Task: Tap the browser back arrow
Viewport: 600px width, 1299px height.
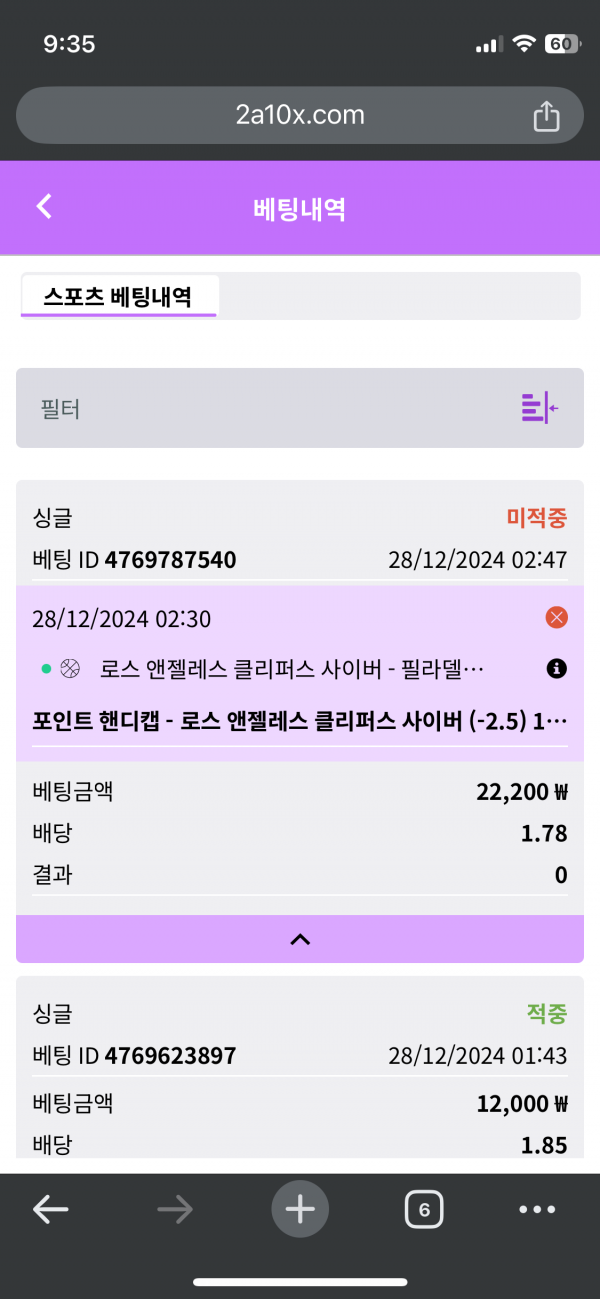Action: 50,1210
